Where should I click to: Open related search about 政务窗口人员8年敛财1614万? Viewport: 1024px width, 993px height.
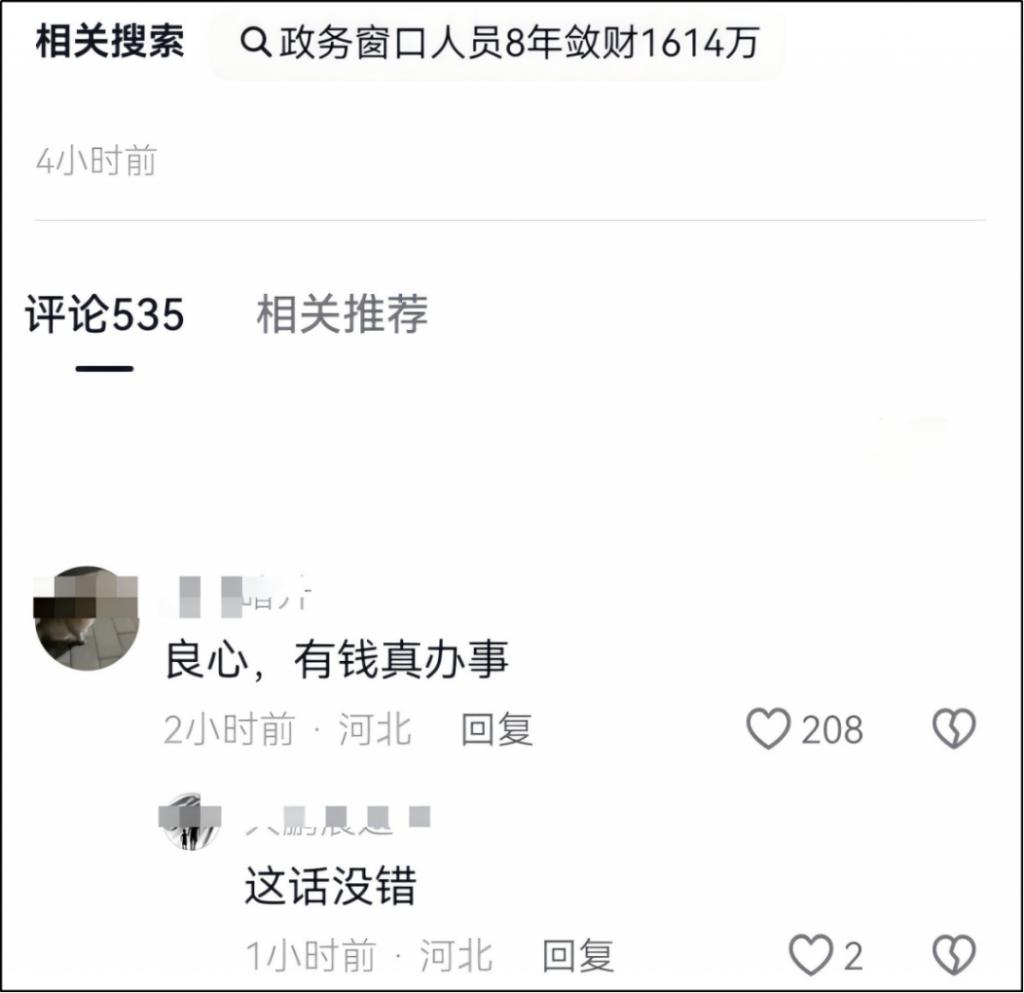(x=497, y=43)
